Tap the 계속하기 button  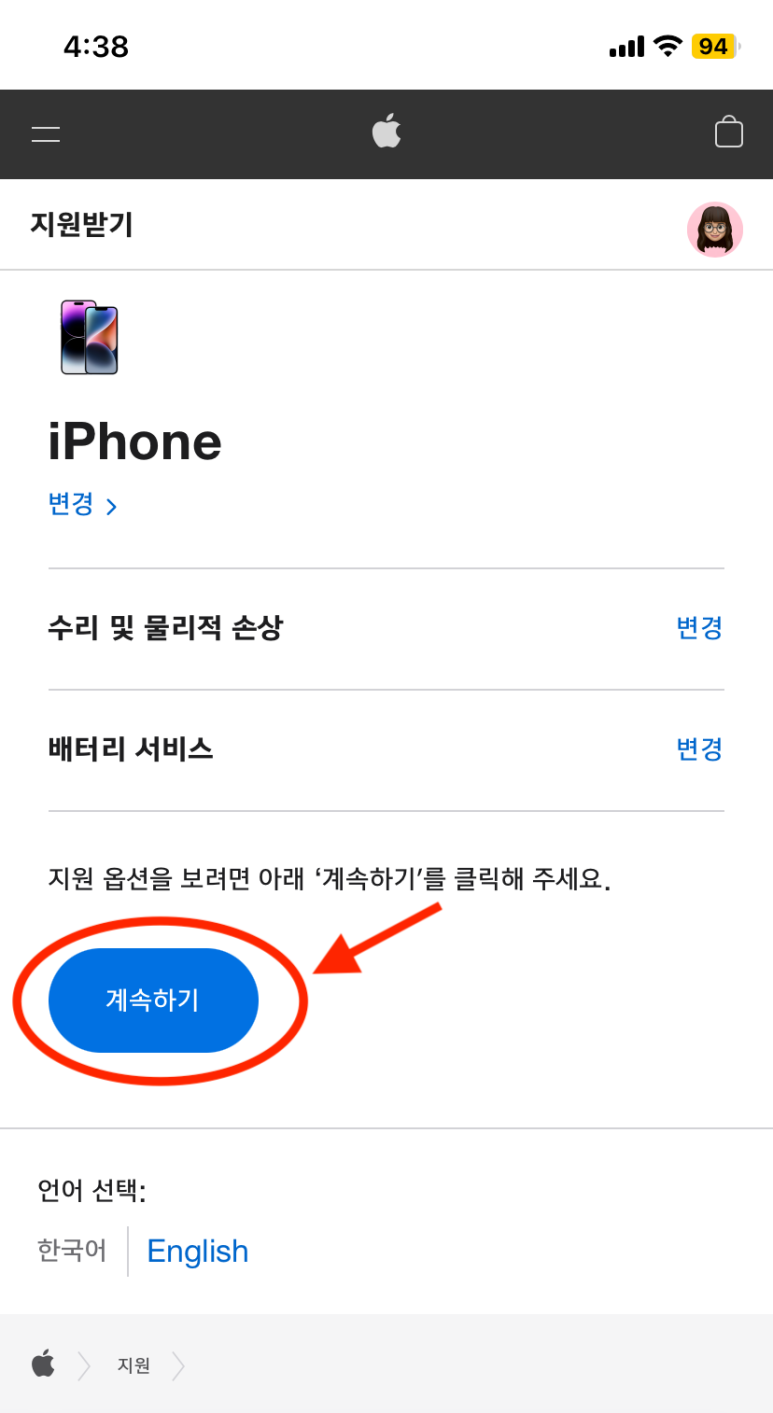click(153, 1000)
